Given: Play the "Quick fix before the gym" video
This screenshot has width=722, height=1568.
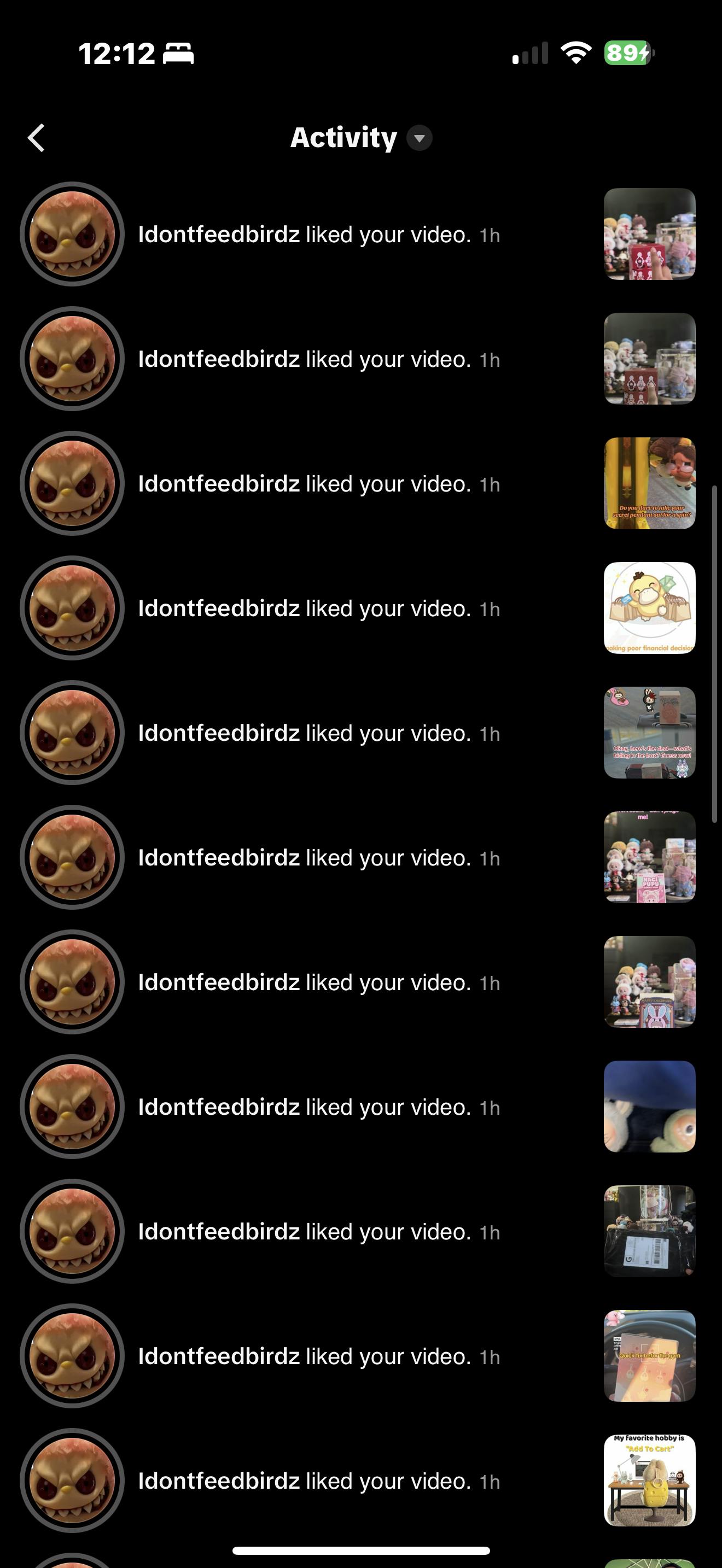Looking at the screenshot, I should point(649,1355).
